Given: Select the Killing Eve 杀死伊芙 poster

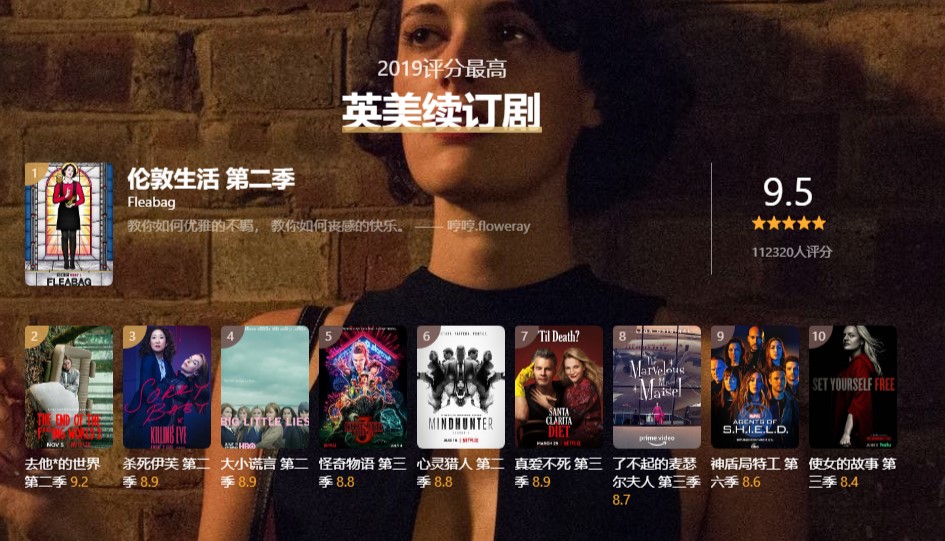Looking at the screenshot, I should tap(167, 387).
